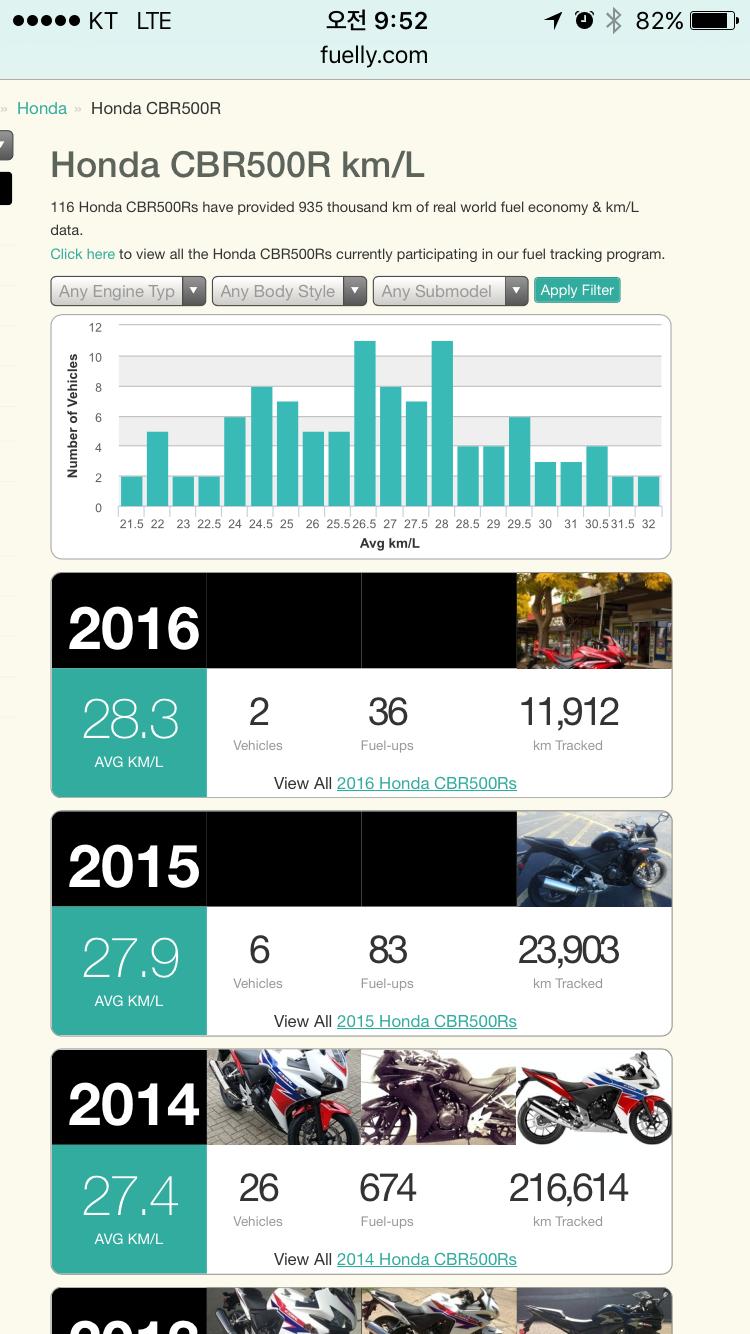Apply the selected filters
Screen dimensions: 750x1334
(577, 290)
